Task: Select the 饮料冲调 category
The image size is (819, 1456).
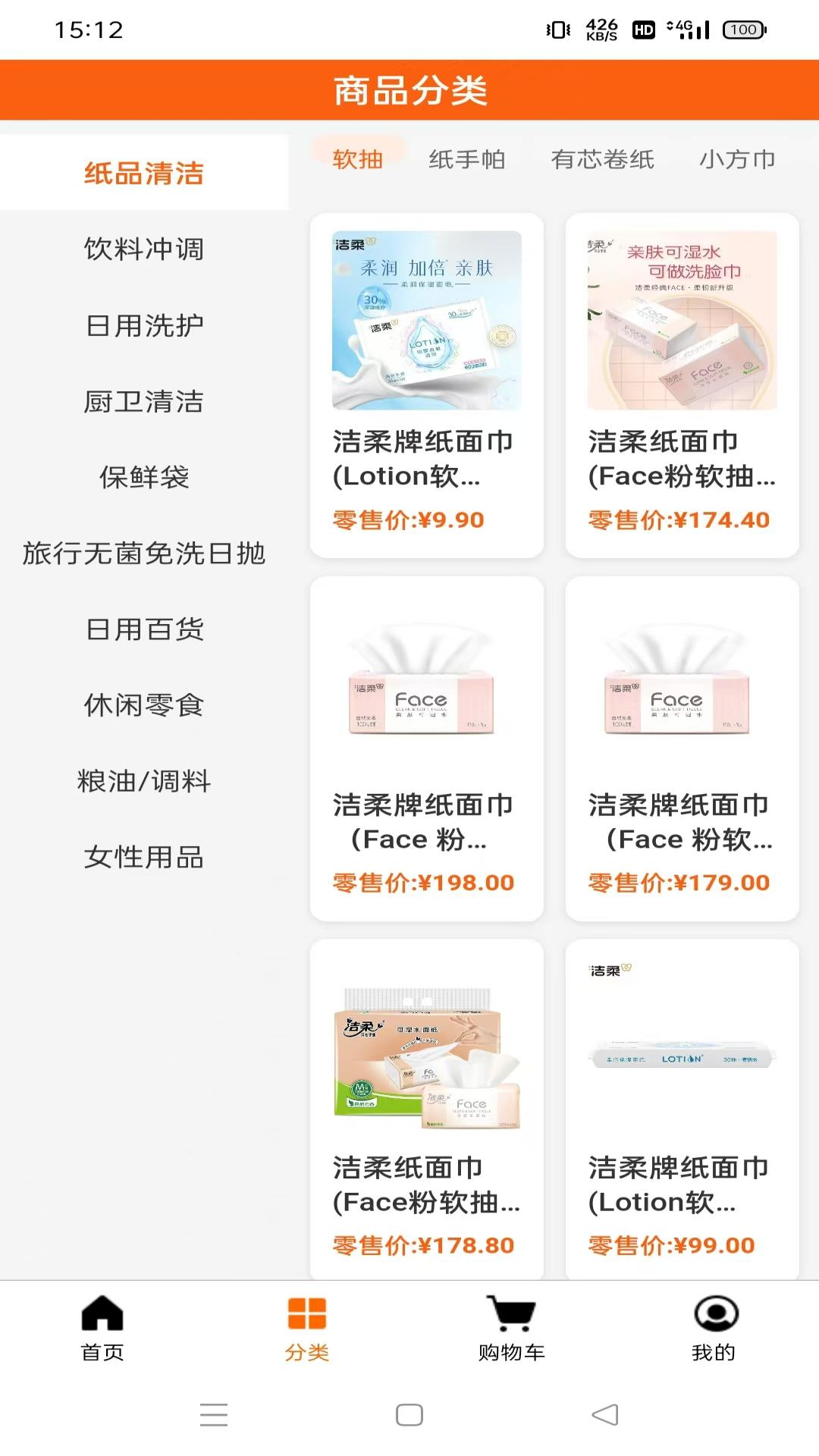Action: [x=144, y=249]
